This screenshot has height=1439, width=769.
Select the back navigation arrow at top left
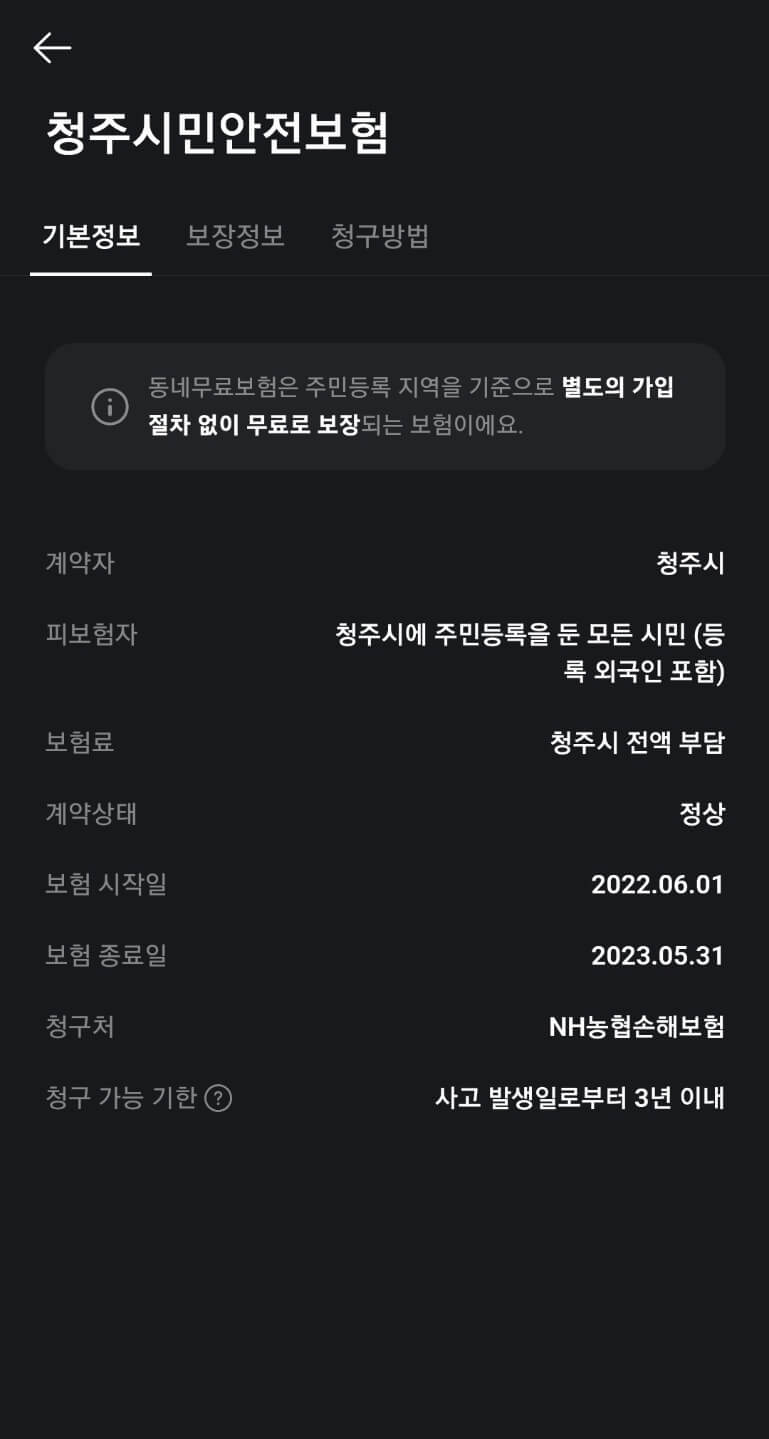[x=52, y=47]
